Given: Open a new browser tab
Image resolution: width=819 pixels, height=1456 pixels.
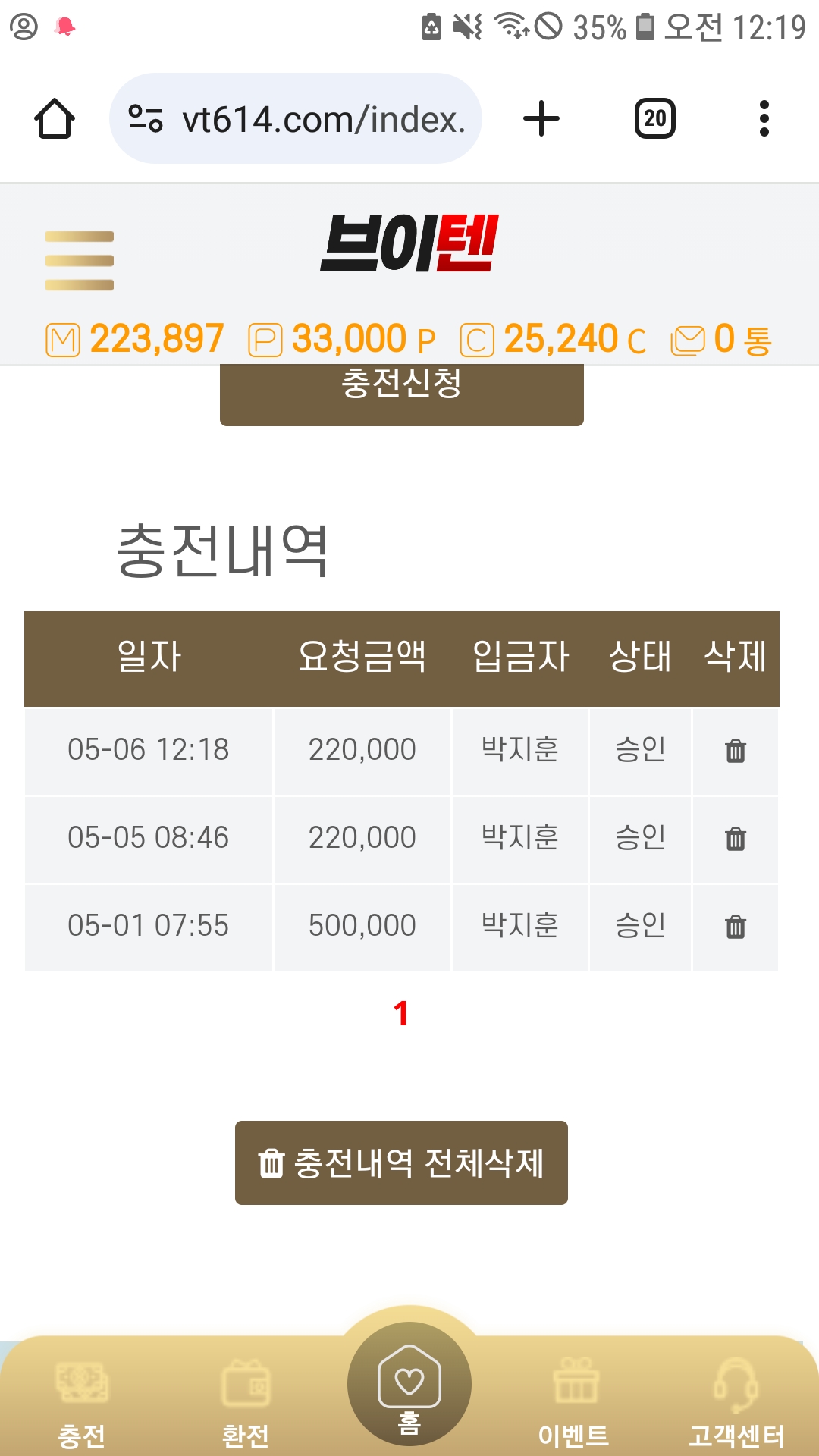Looking at the screenshot, I should click(x=541, y=119).
